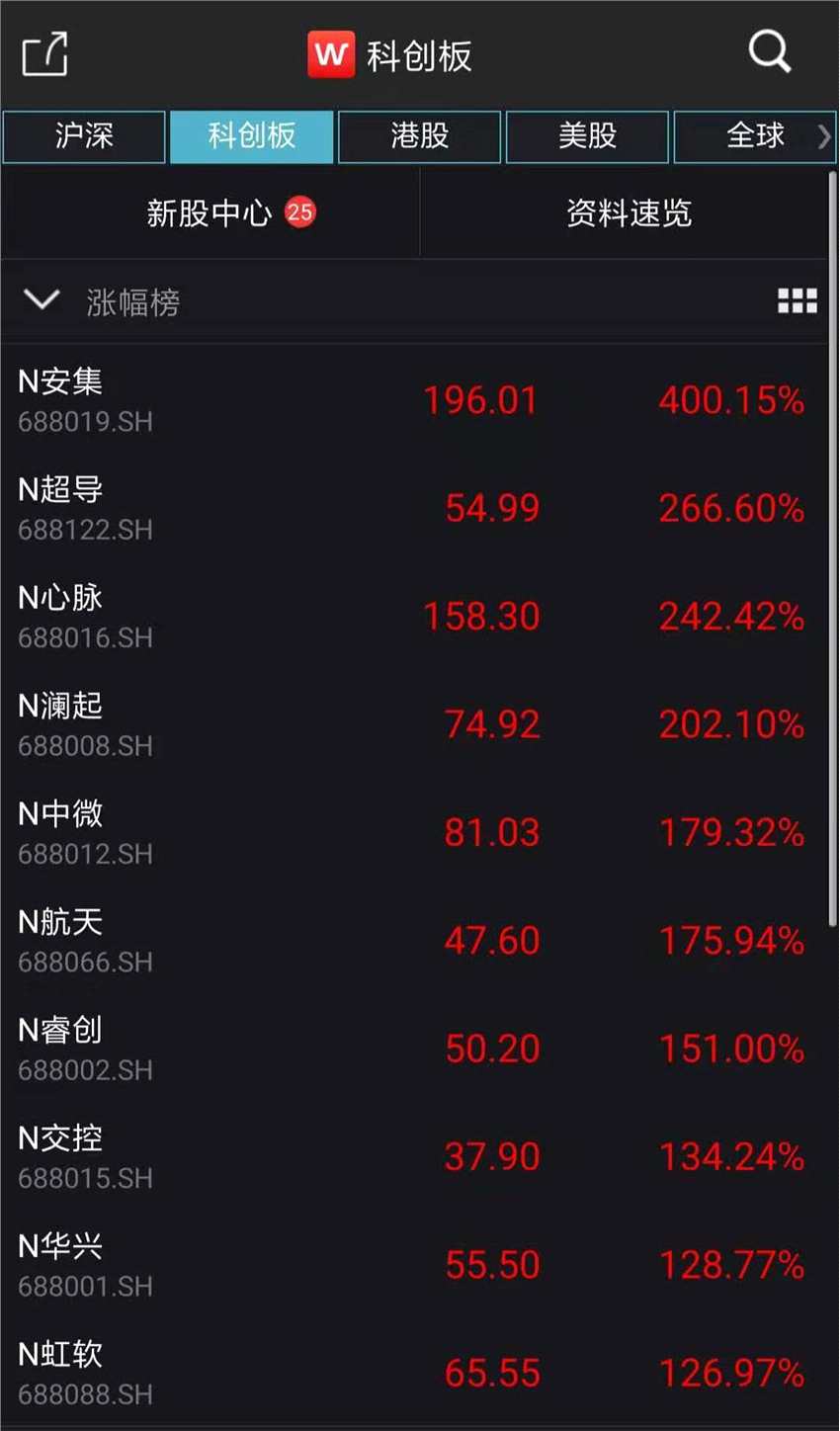Switch to the 沪深 tab
Image resolution: width=840 pixels, height=1431 pixels.
tap(84, 135)
